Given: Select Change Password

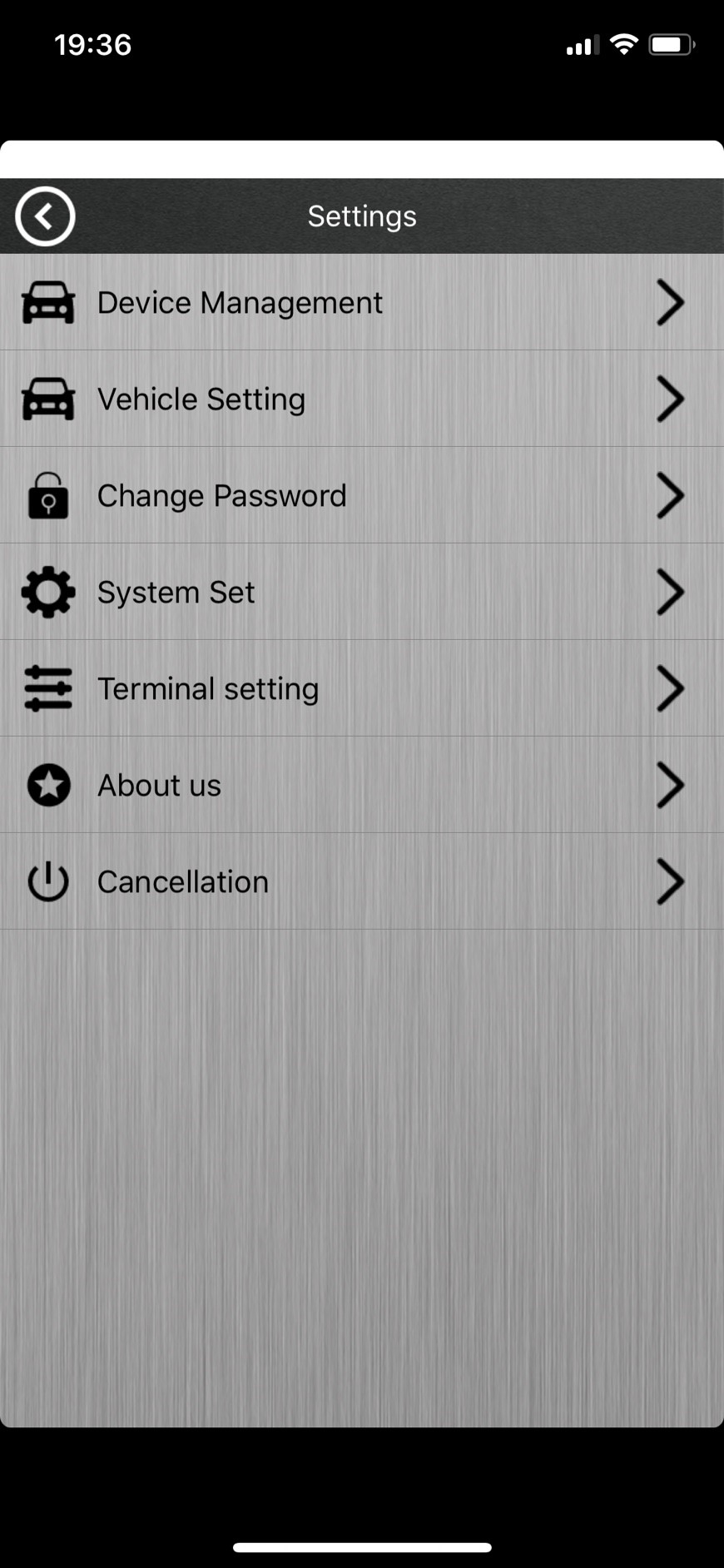Looking at the screenshot, I should point(362,495).
